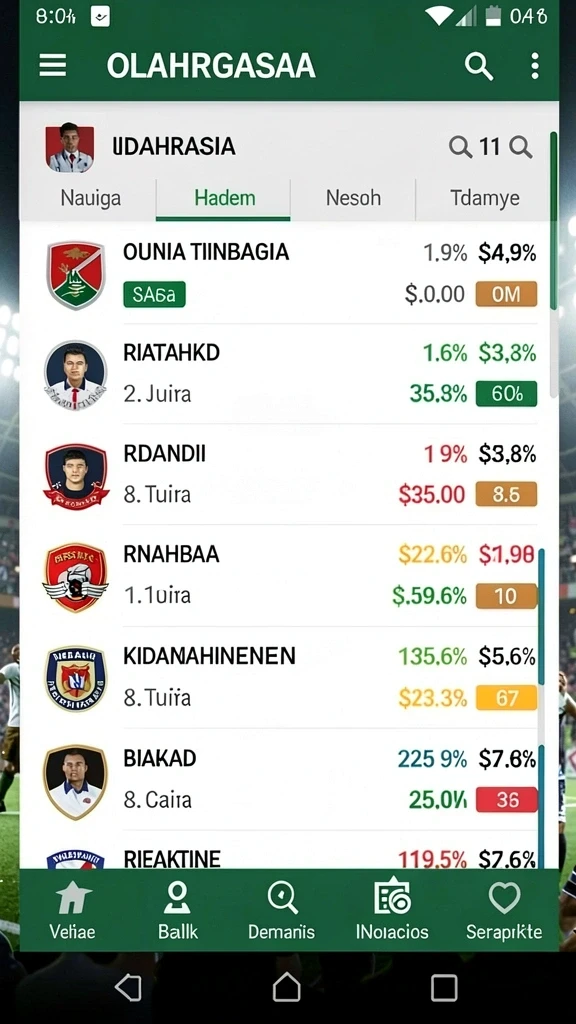
Task: Open the overflow menu
Action: pos(535,66)
